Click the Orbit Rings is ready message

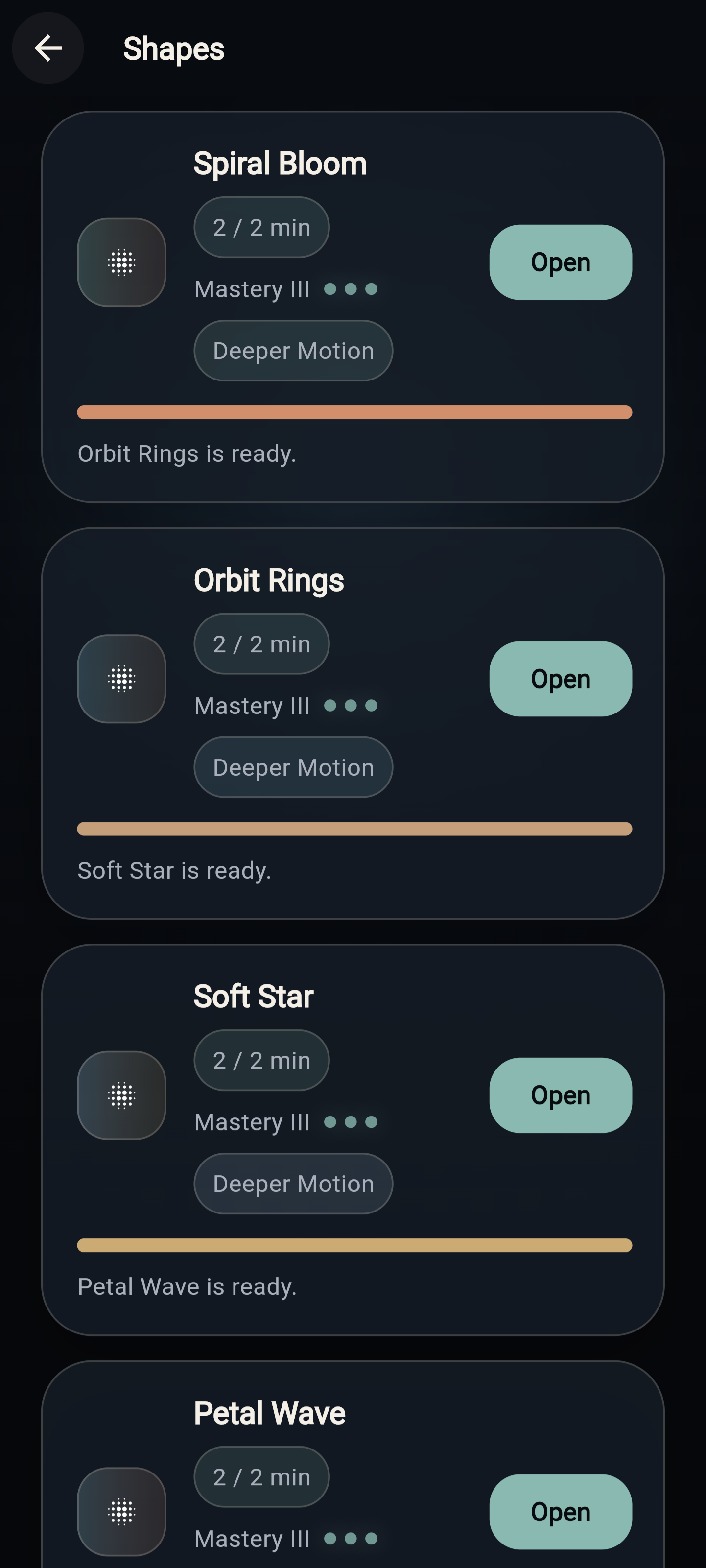coord(187,453)
